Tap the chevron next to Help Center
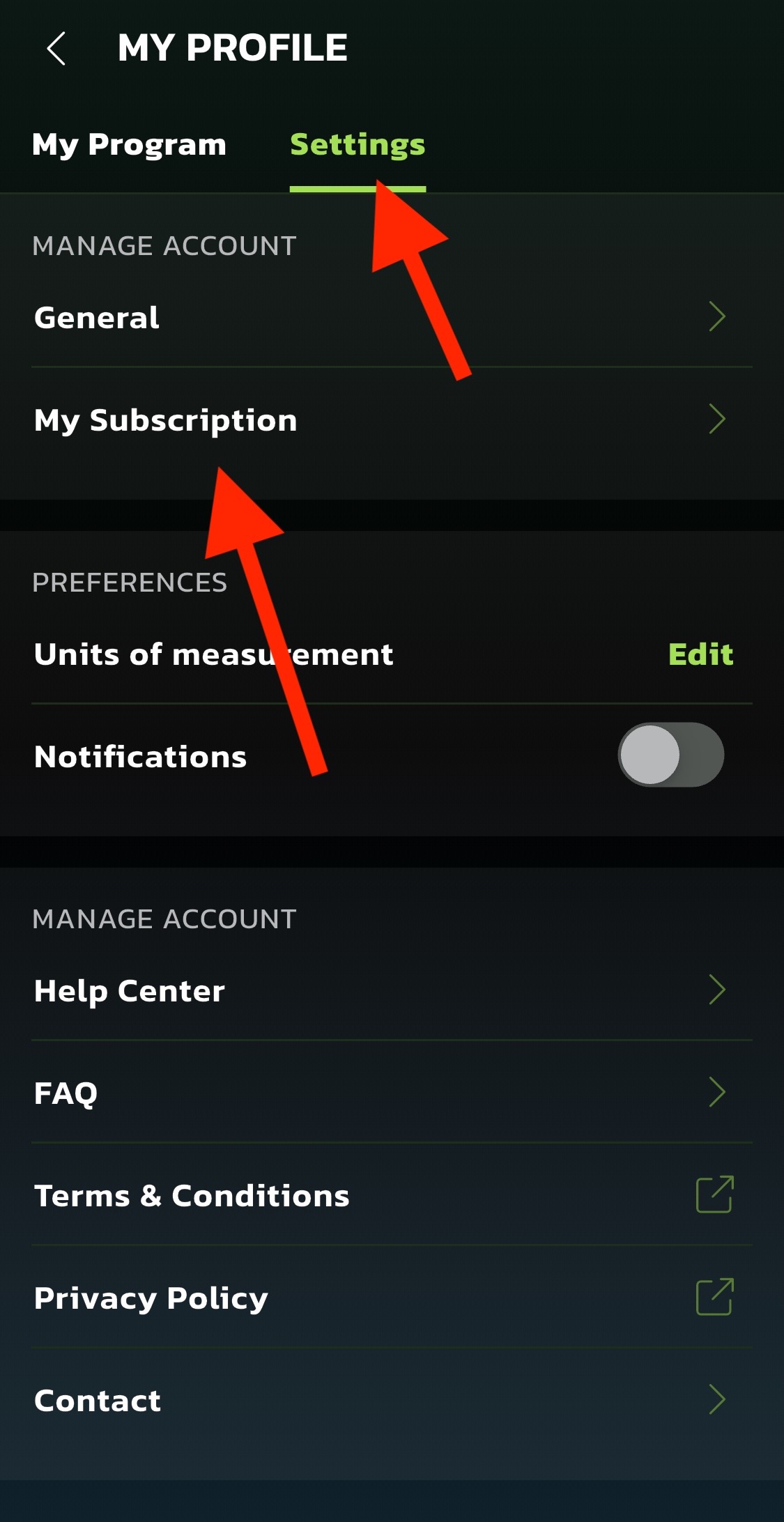784x1522 pixels. [718, 990]
